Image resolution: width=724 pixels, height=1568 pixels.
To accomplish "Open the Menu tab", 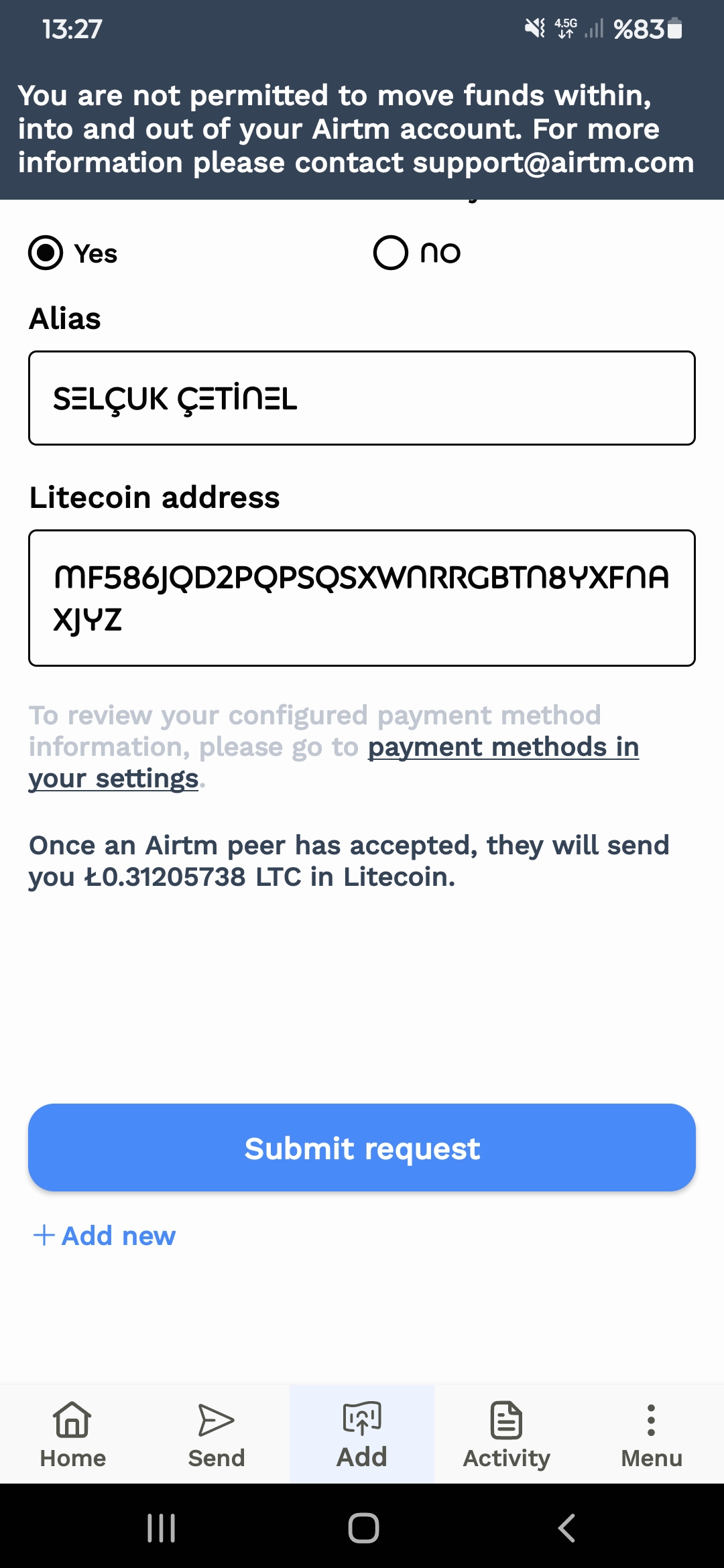I will [652, 1434].
